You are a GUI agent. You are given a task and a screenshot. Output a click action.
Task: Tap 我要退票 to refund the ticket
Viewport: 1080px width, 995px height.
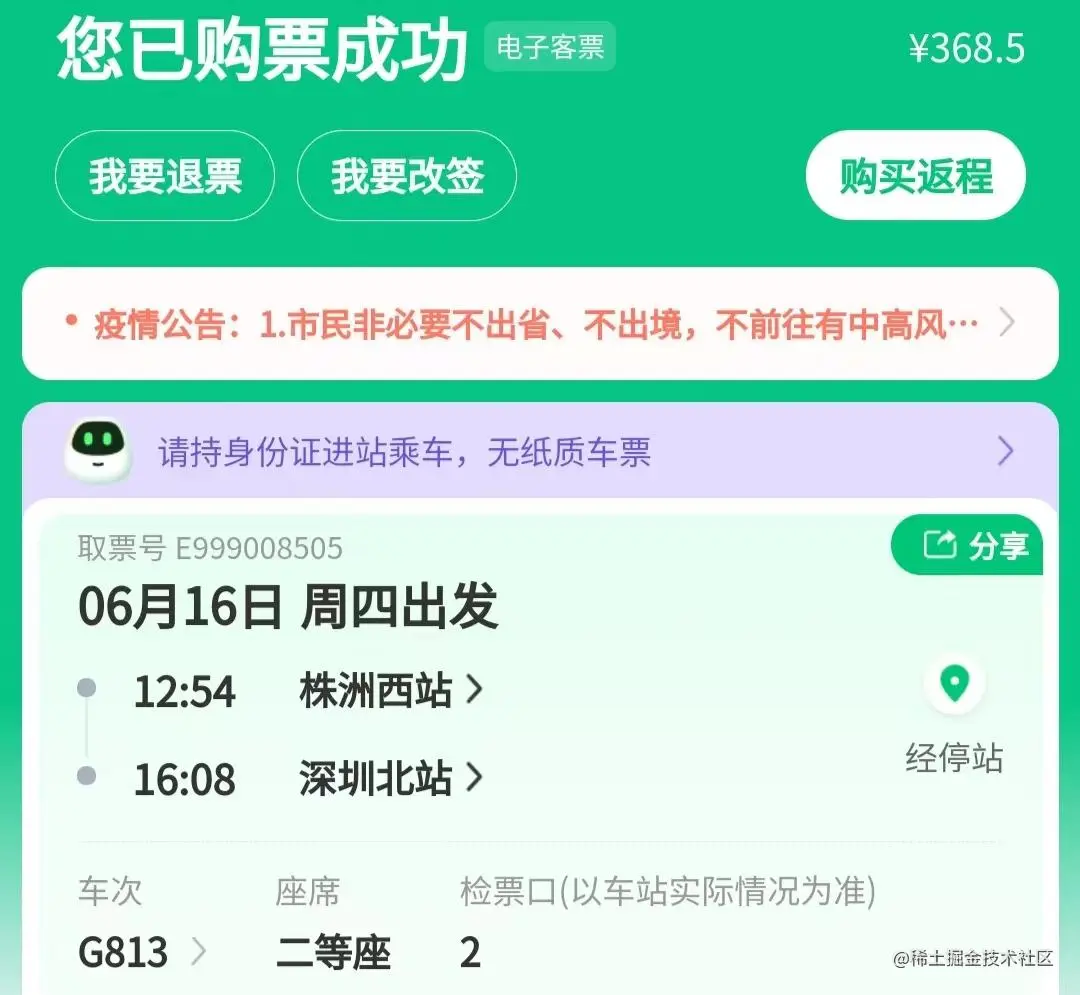tap(165, 176)
